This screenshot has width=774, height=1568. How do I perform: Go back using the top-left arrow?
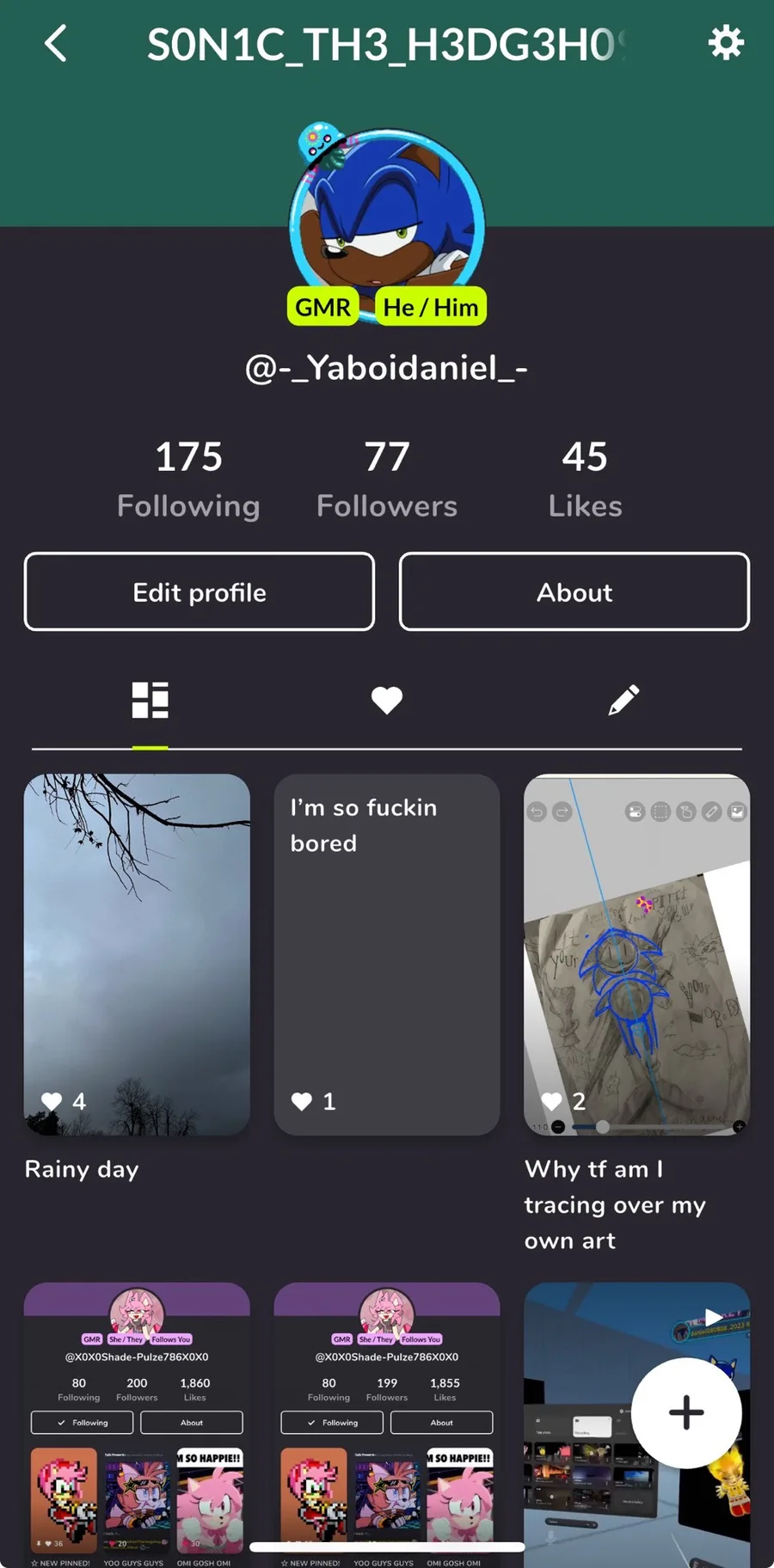56,43
